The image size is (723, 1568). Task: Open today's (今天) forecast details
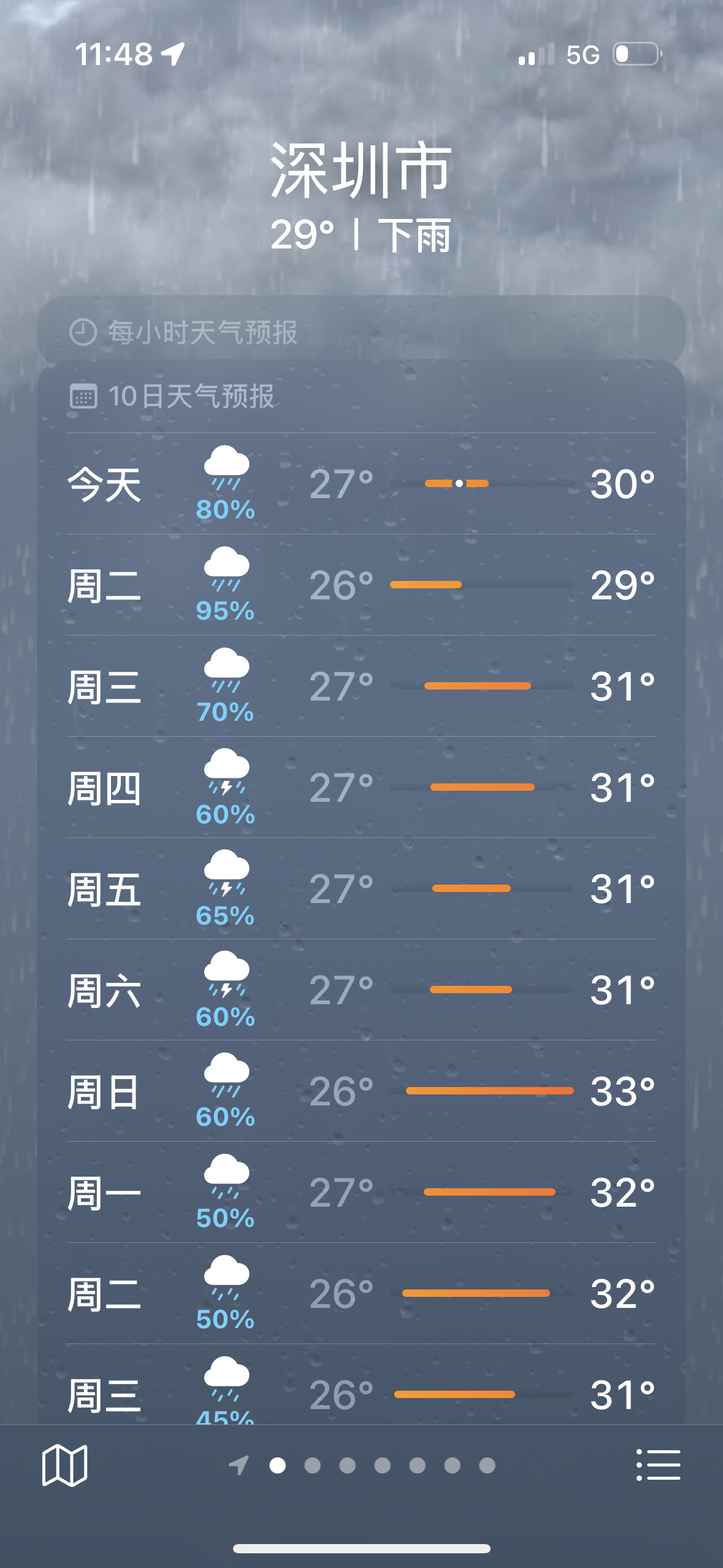pyautogui.click(x=361, y=483)
